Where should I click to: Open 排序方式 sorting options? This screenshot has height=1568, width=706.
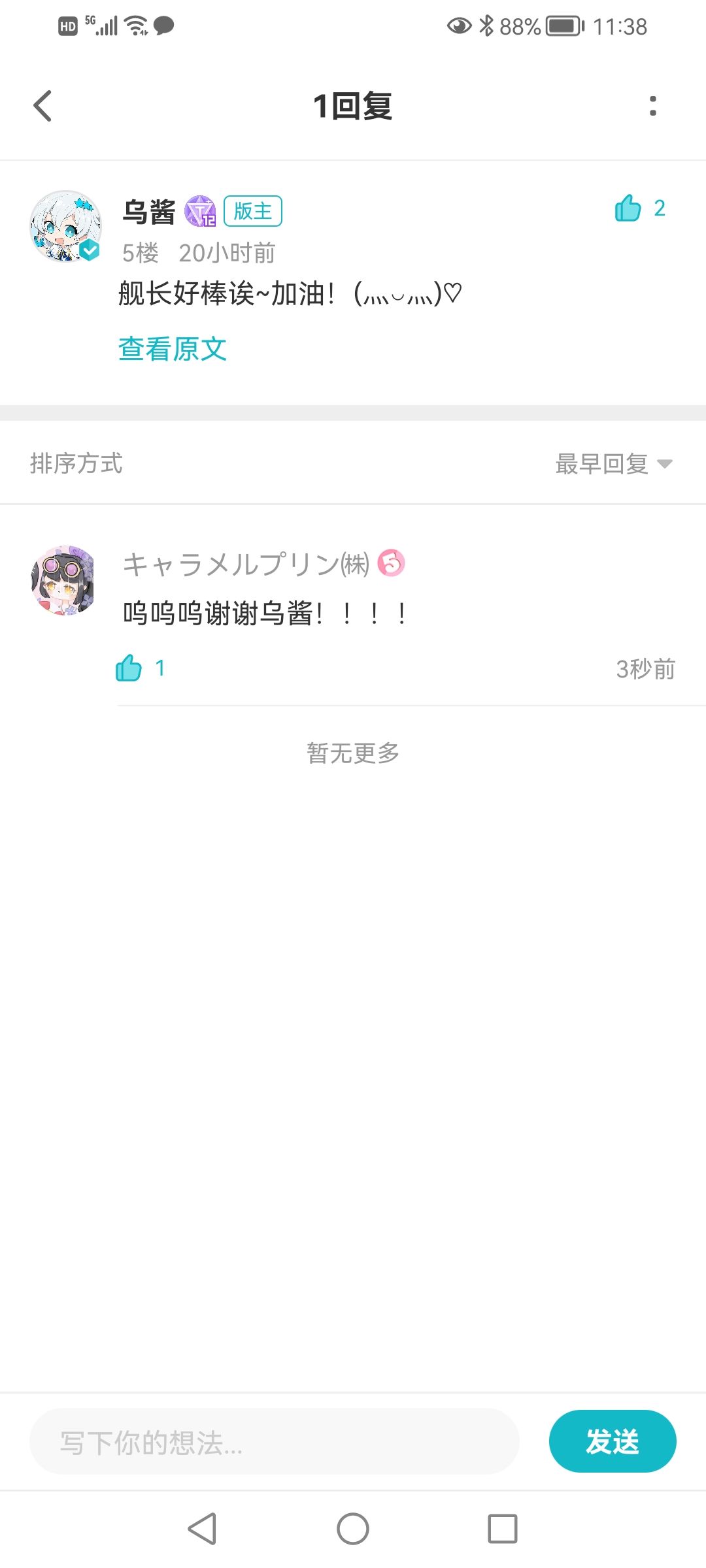click(78, 464)
